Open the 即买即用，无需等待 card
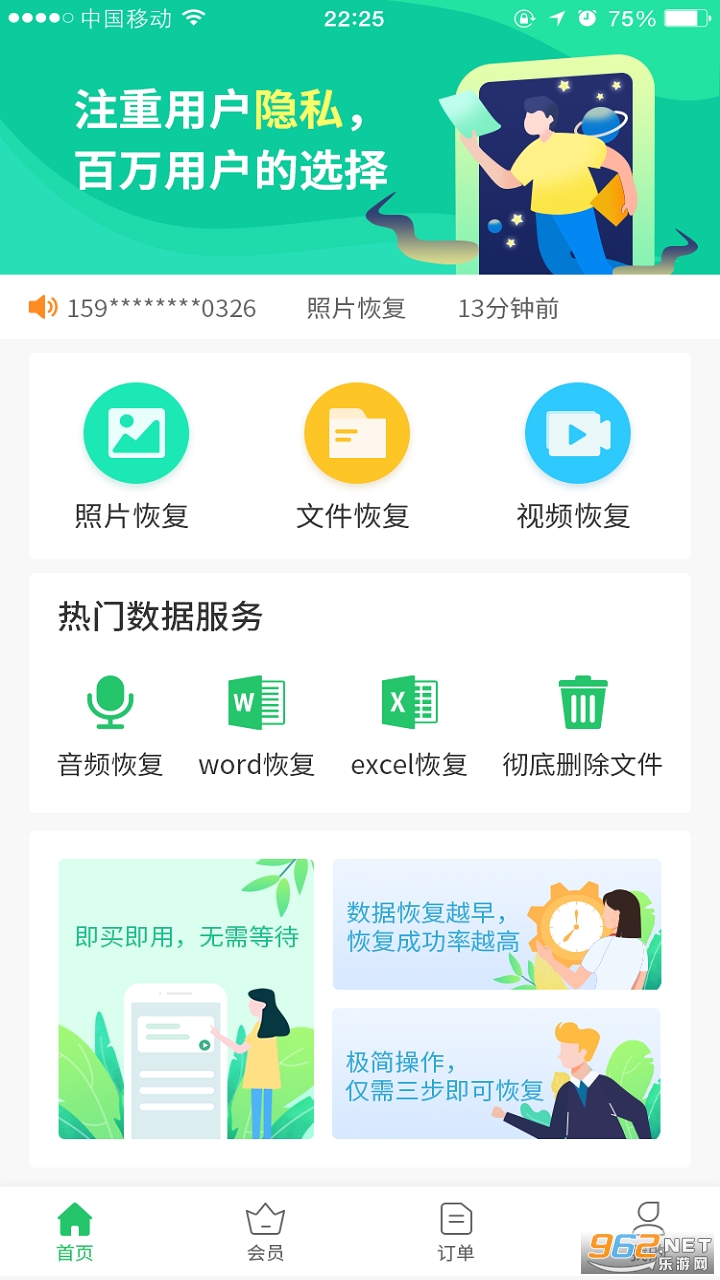Image resolution: width=720 pixels, height=1280 pixels. click(x=186, y=998)
